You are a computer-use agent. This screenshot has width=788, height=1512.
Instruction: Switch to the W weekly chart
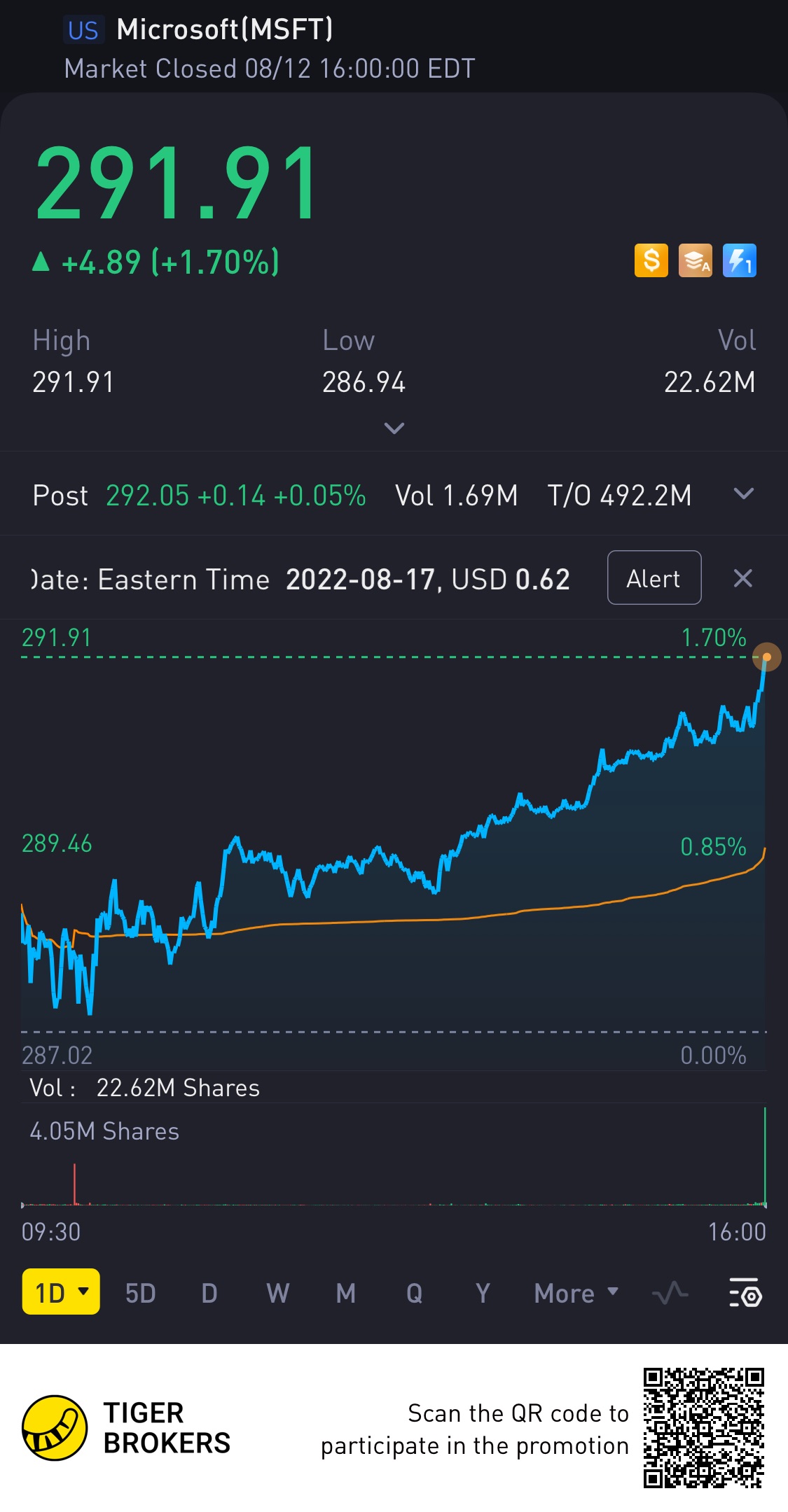point(277,1293)
